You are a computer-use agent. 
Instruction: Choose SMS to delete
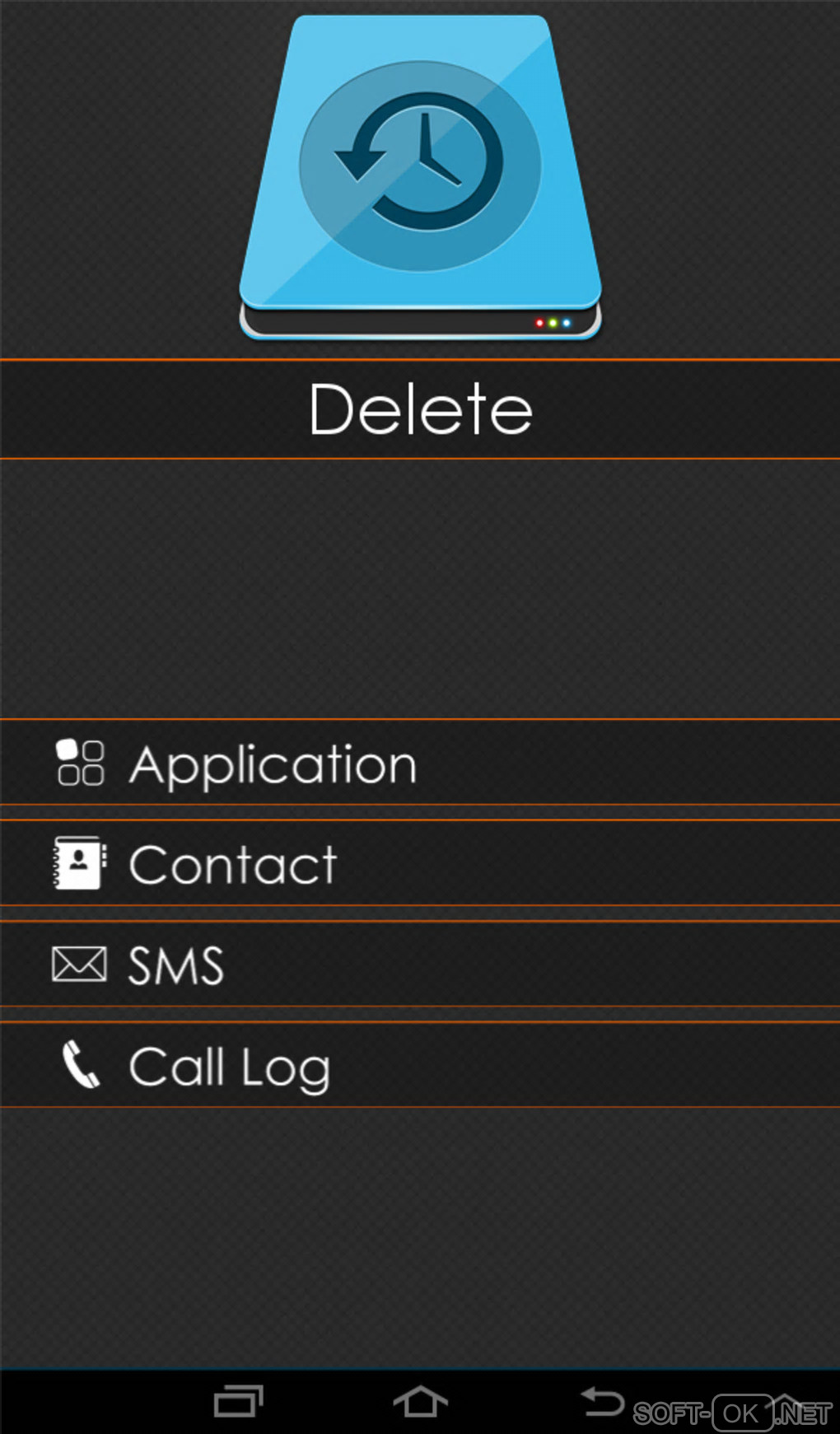point(420,965)
